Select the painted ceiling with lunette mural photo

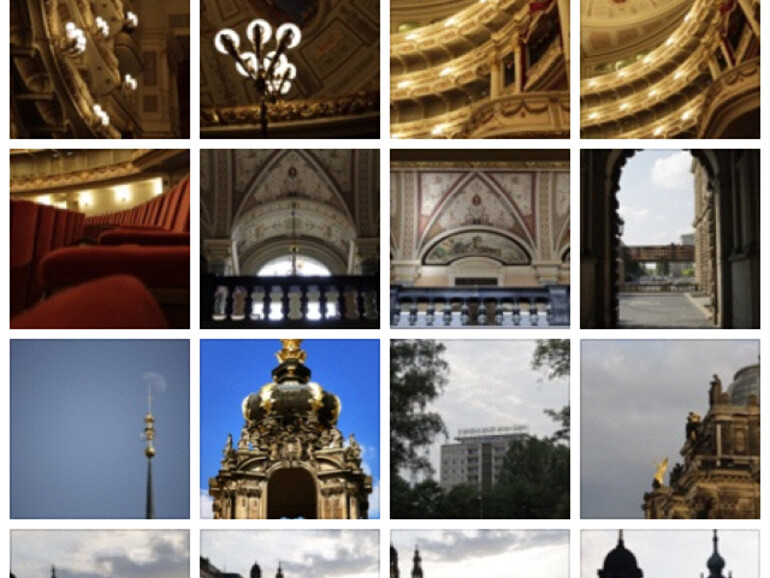(479, 238)
